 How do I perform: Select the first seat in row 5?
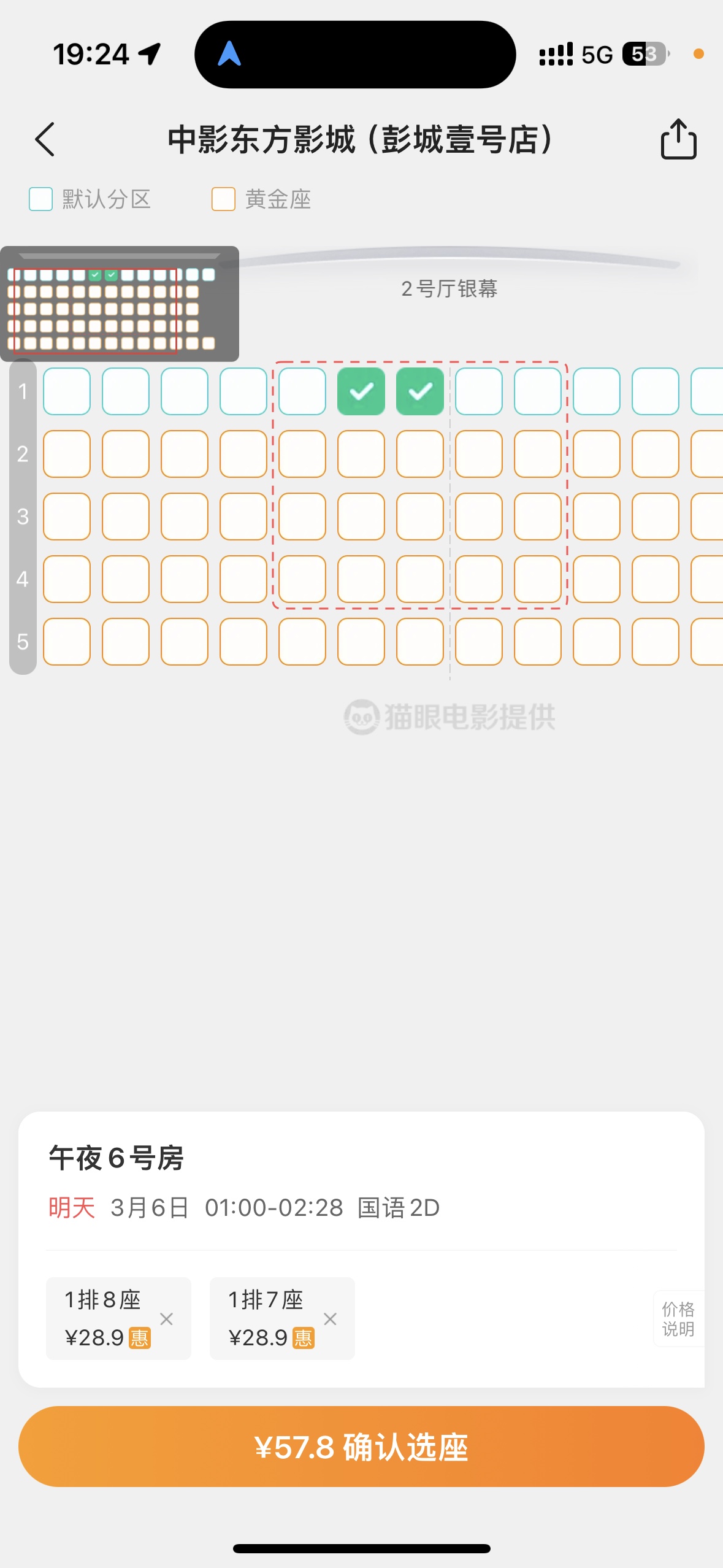click(67, 642)
